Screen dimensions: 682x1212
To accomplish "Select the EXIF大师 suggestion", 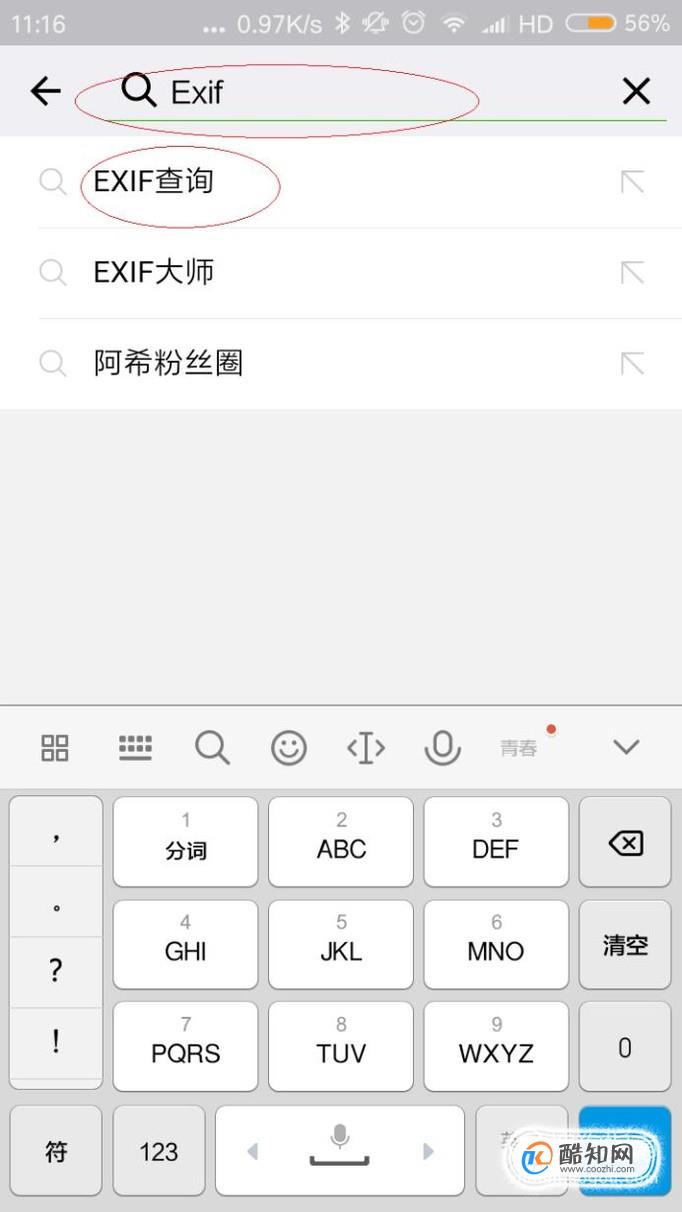I will [340, 273].
